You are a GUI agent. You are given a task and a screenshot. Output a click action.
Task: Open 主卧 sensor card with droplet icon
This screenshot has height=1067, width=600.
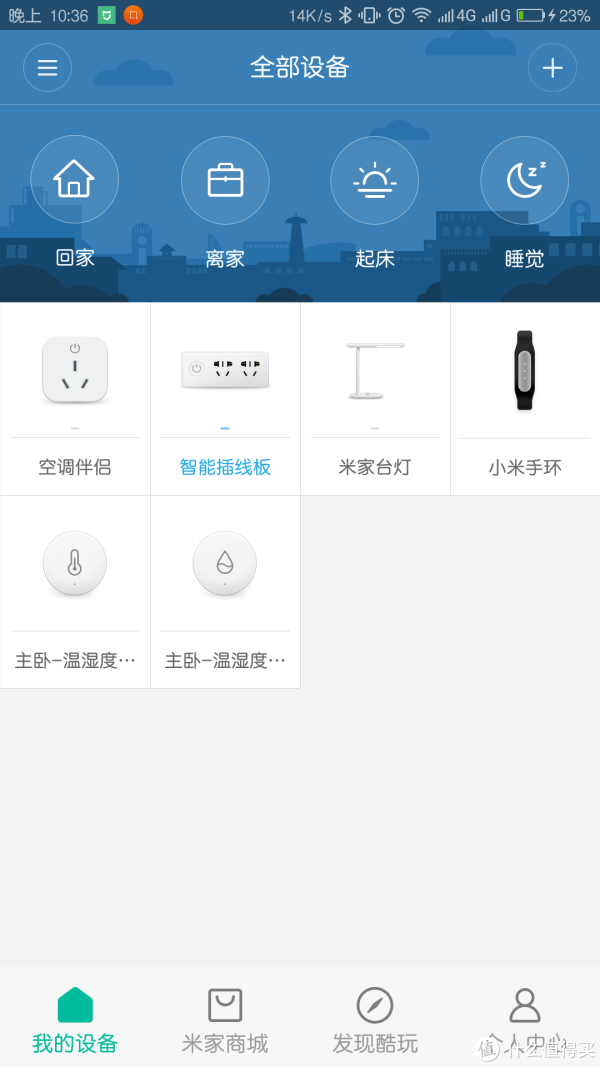point(225,592)
